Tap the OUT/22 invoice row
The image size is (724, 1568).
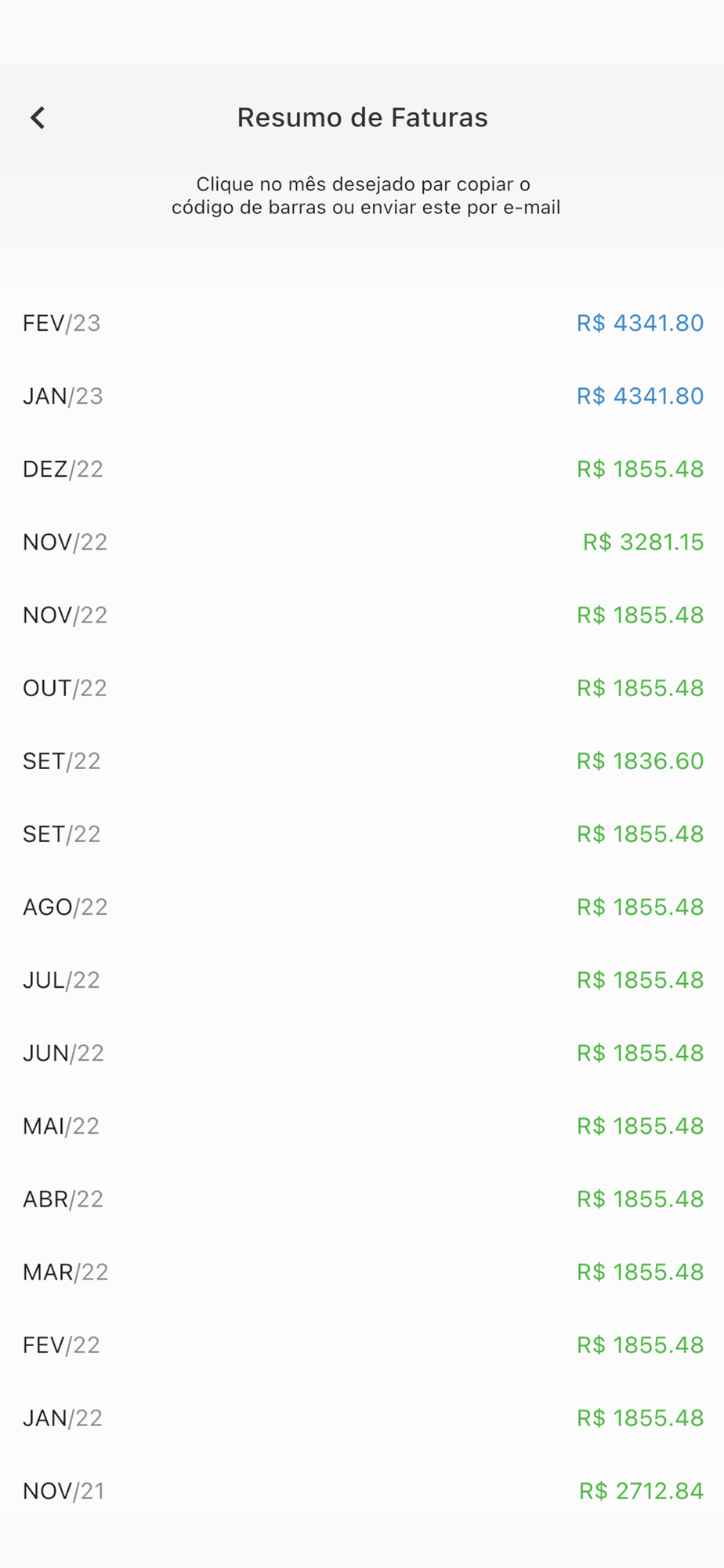point(362,688)
